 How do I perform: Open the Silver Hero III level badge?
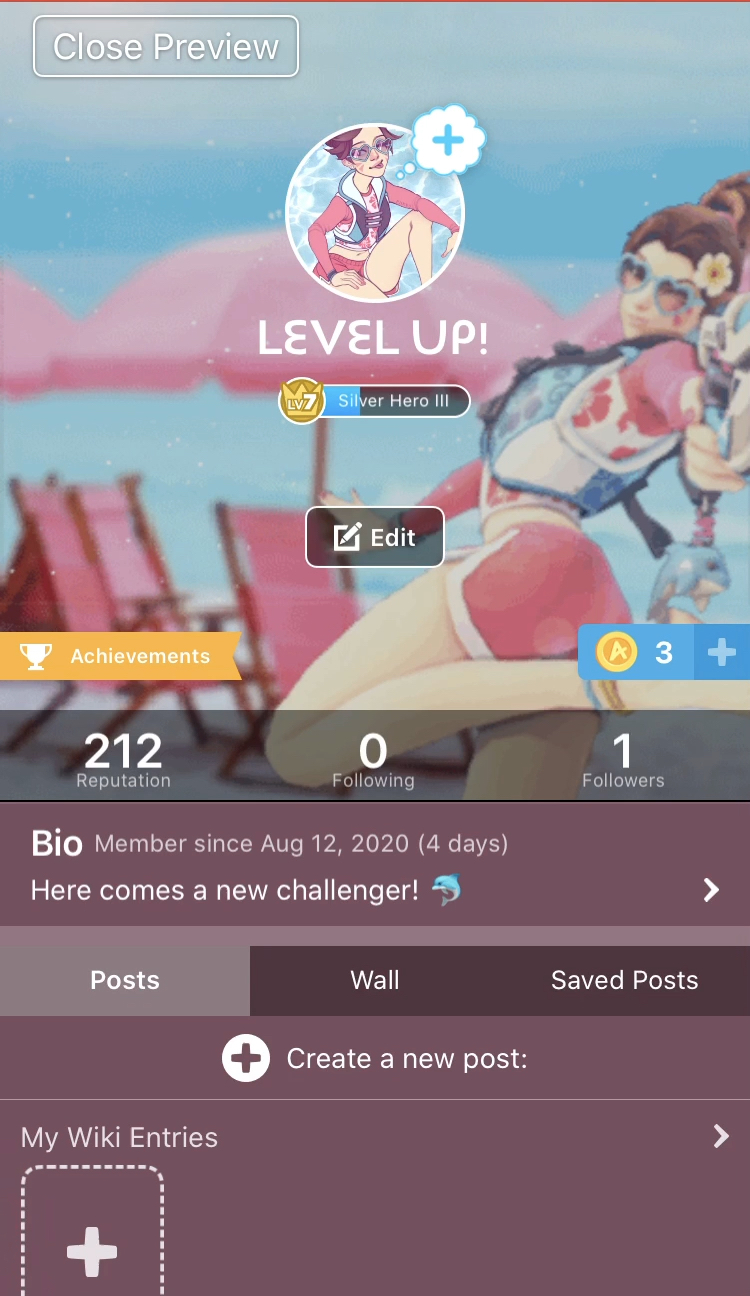click(x=375, y=401)
